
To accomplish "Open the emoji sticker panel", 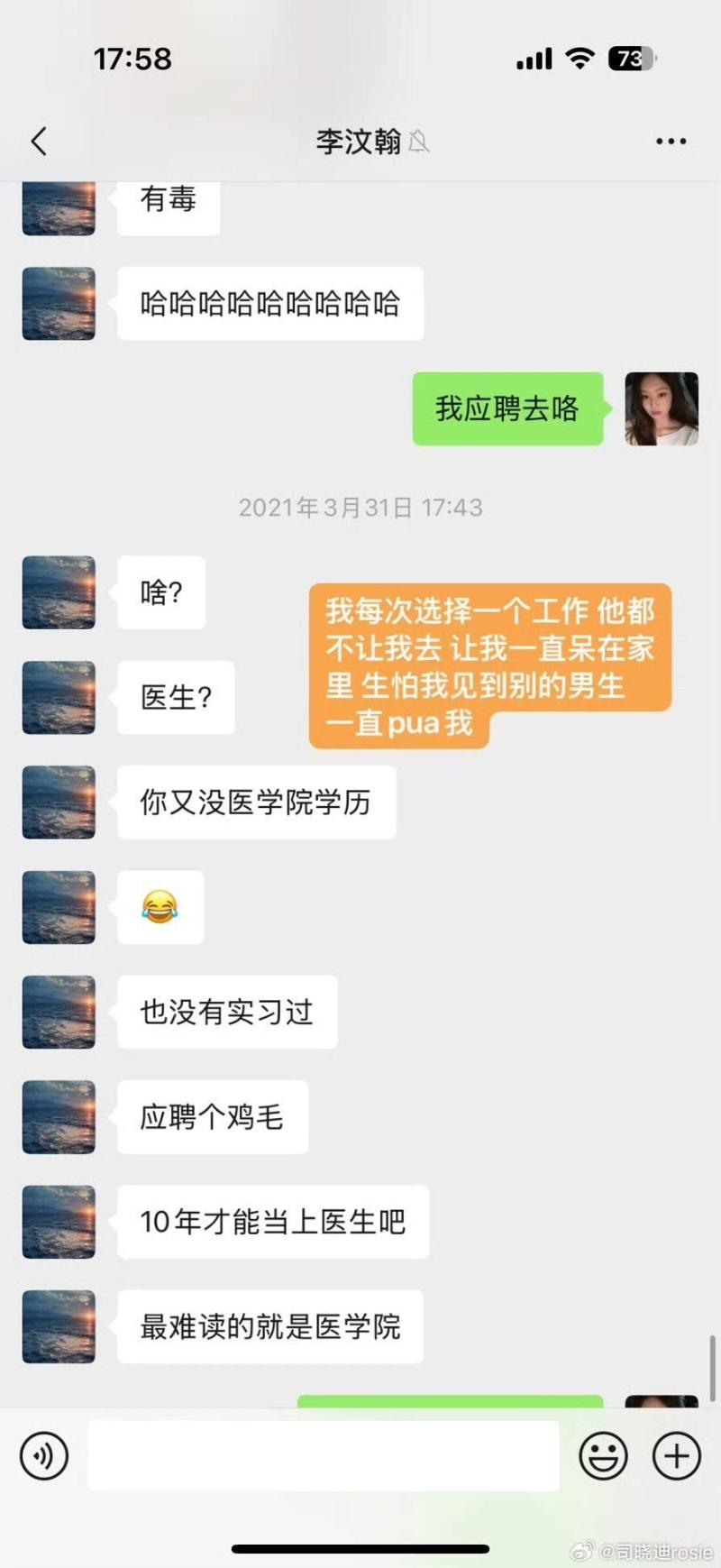I will point(603,1455).
